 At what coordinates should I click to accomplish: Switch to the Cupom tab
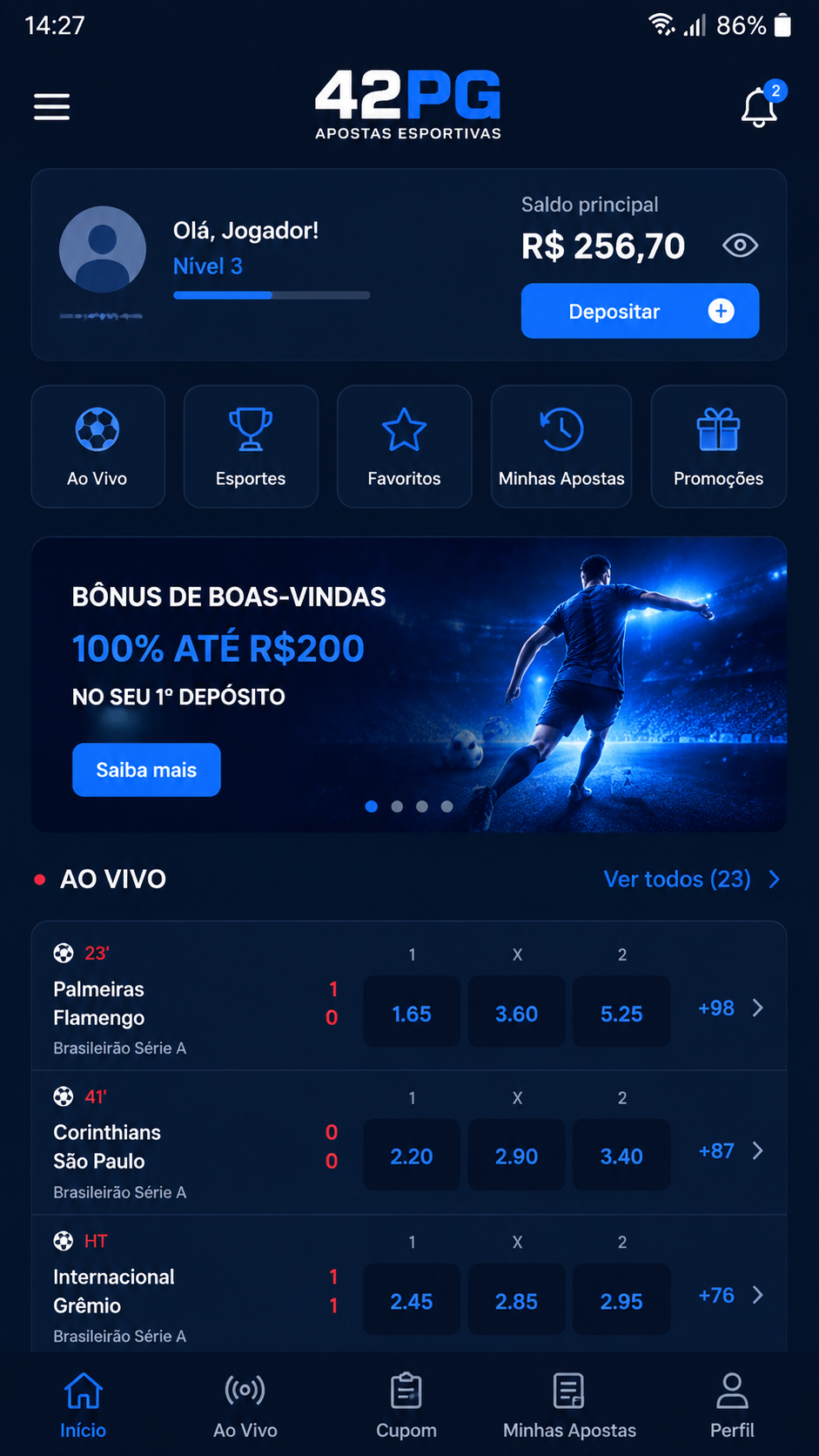406,1405
